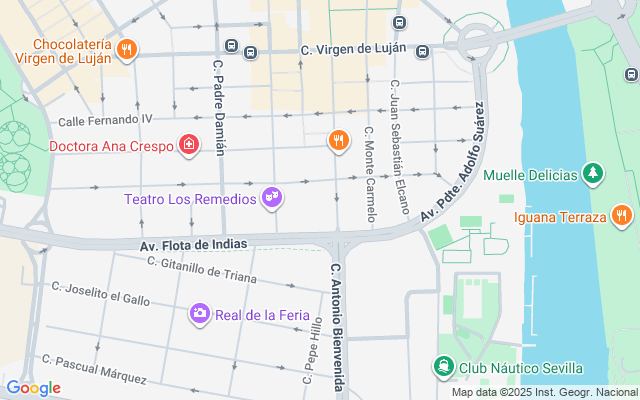Select the Muelle Delicias park marker
Viewport: 640px width, 400px height.
[594, 175]
